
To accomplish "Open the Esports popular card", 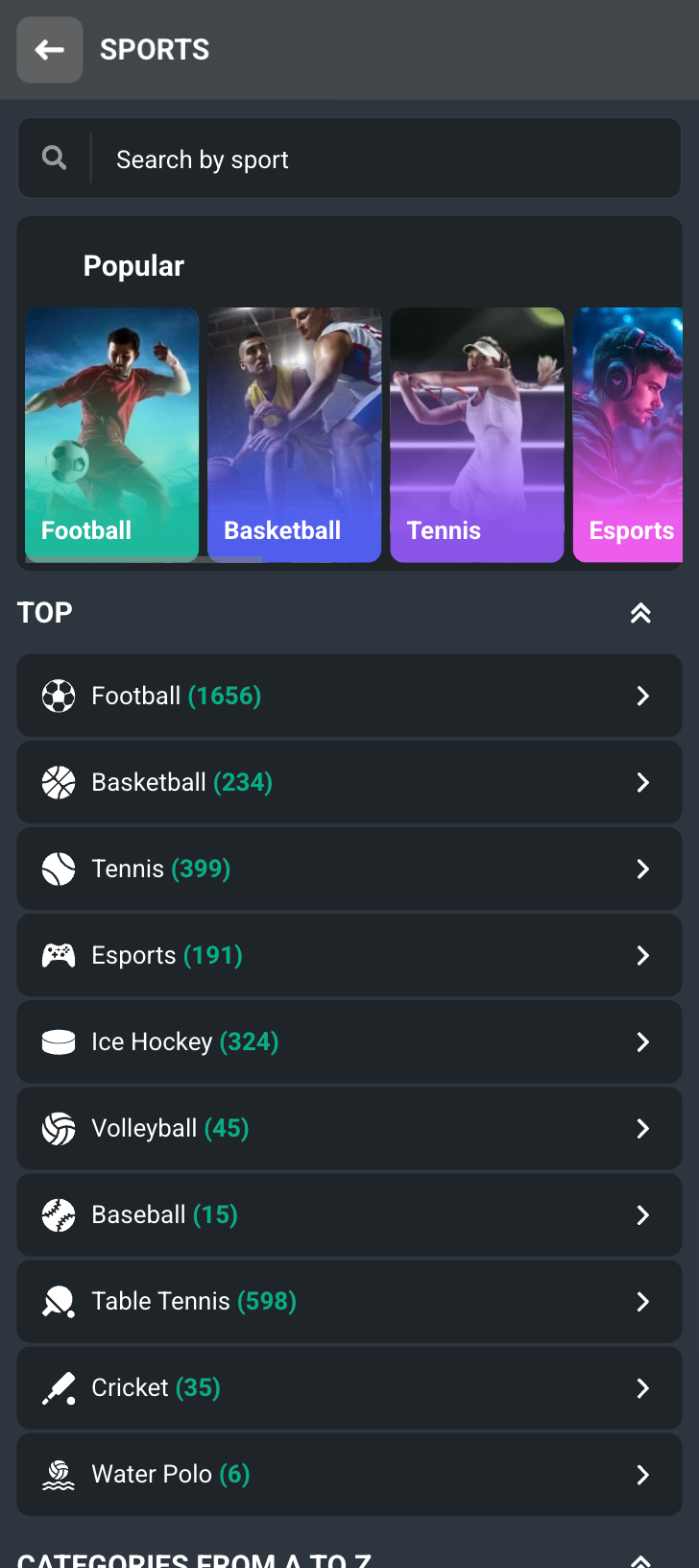I will point(628,434).
